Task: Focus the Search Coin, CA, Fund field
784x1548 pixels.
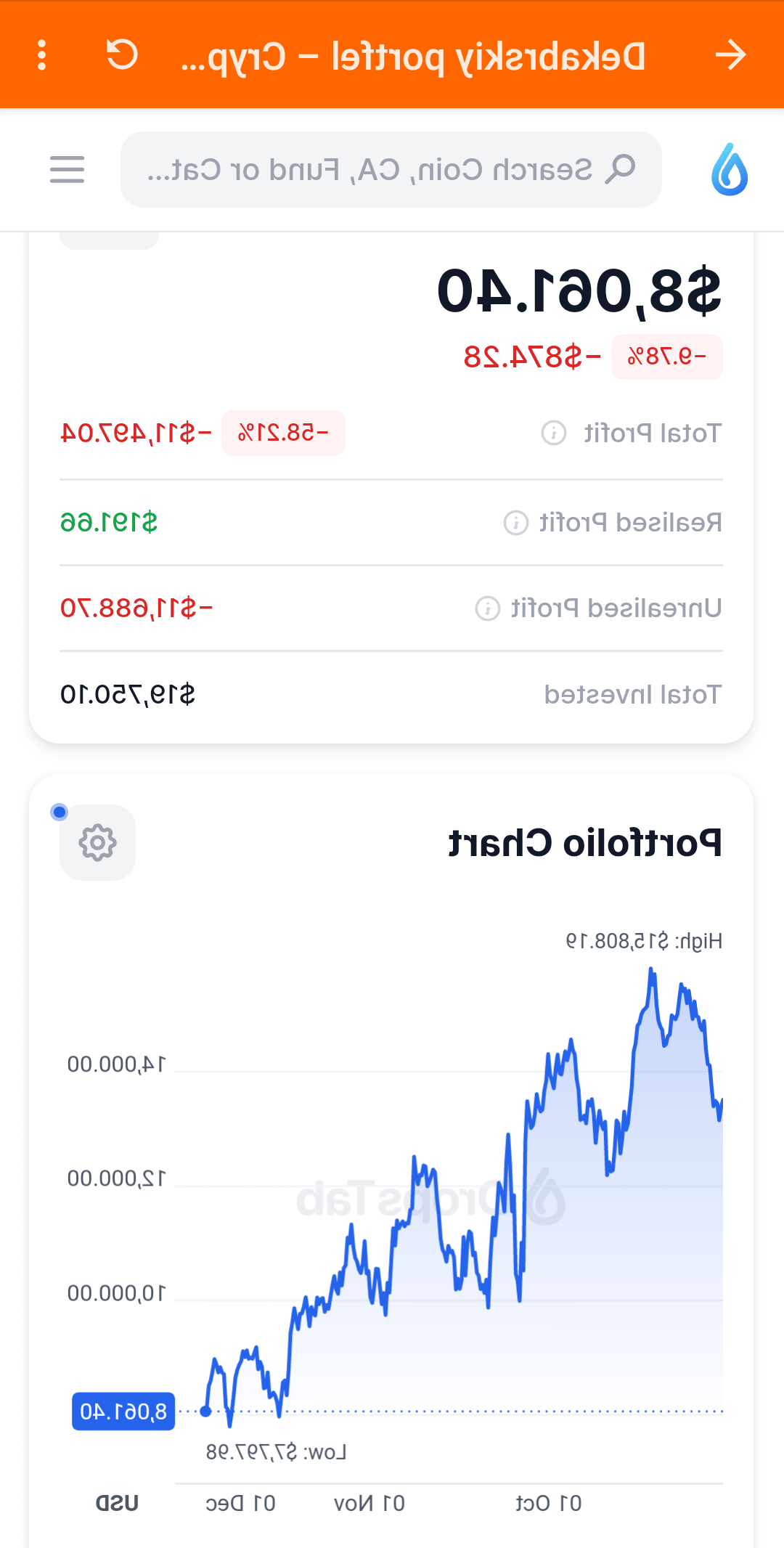Action: click(391, 170)
